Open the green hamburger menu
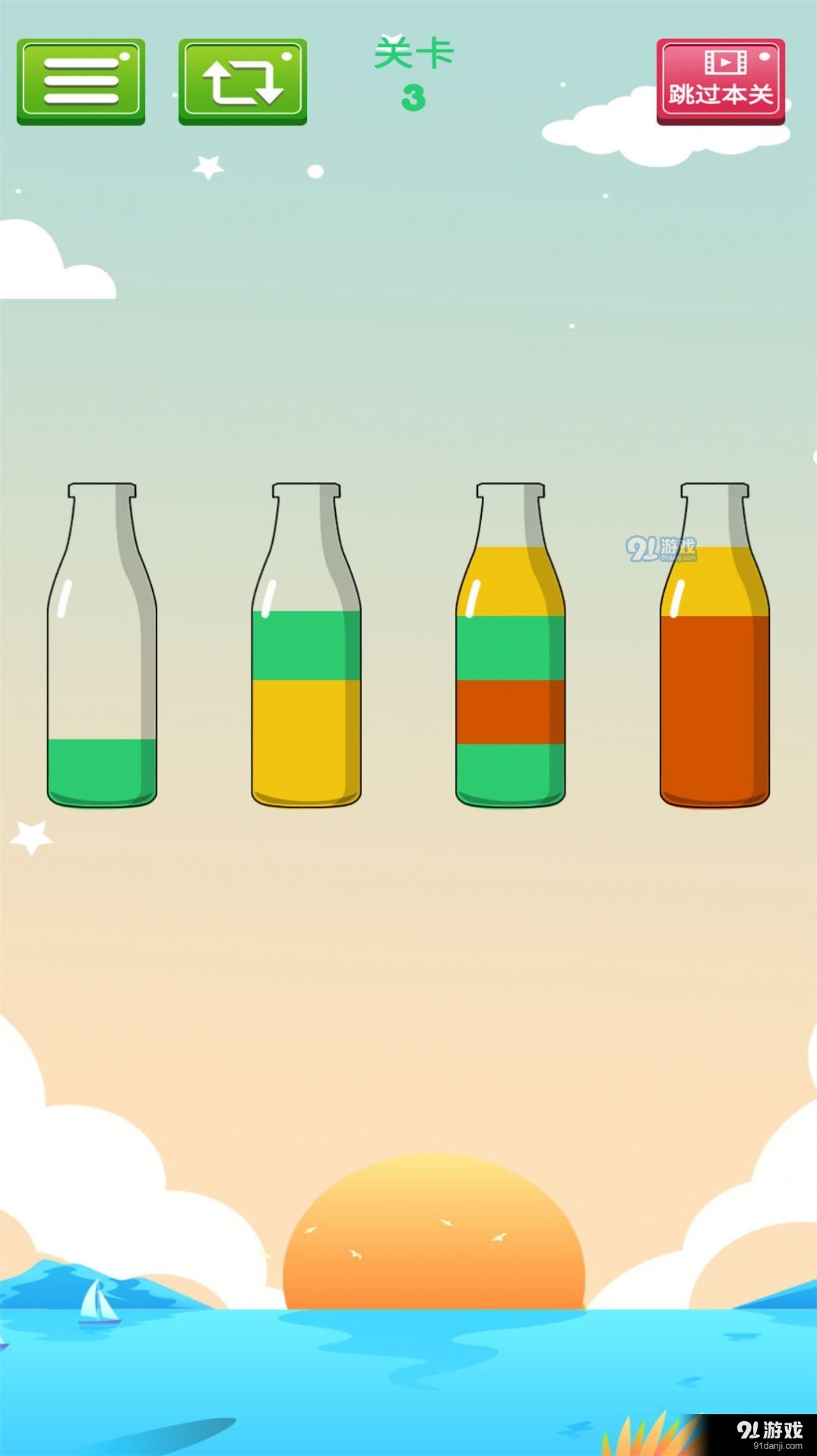 [x=81, y=81]
